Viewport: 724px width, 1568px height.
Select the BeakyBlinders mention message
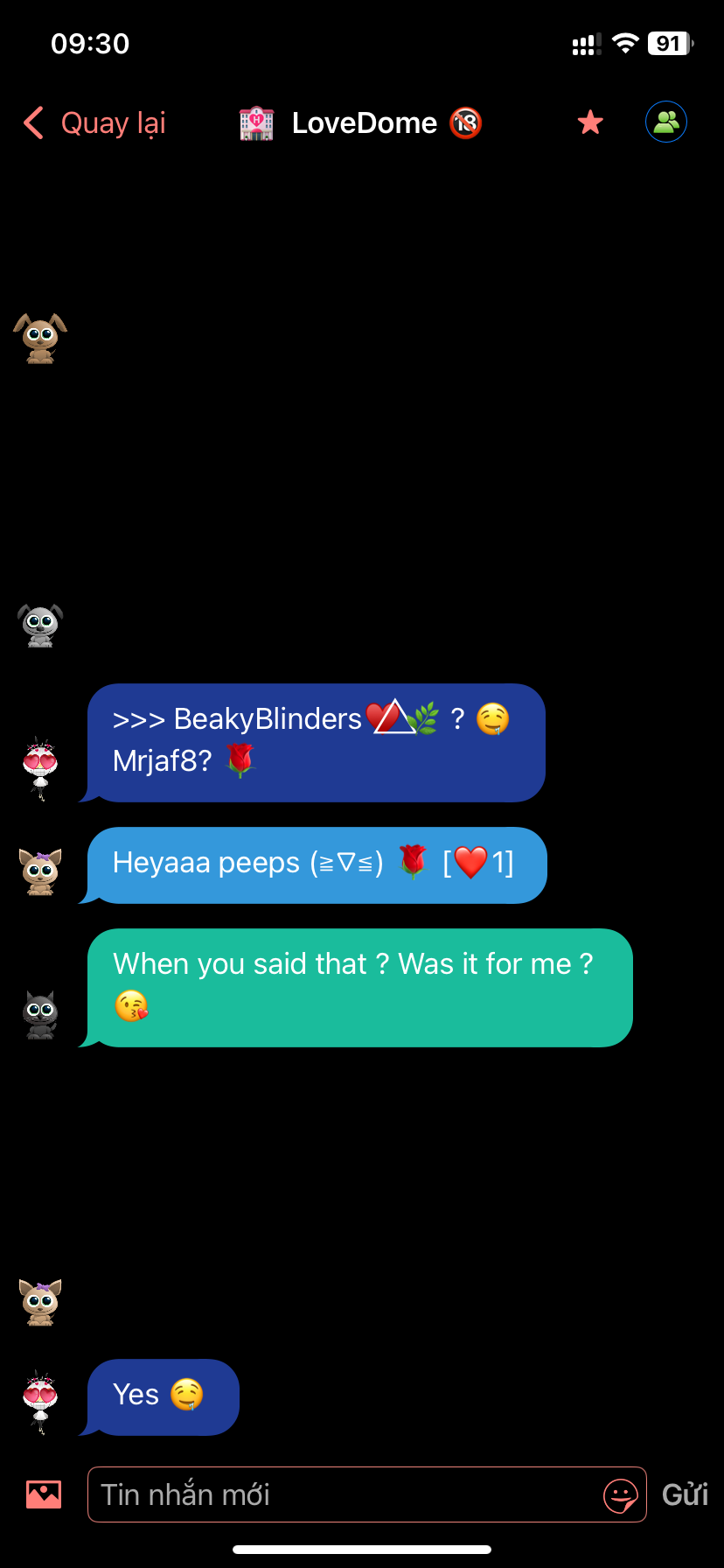[315, 742]
